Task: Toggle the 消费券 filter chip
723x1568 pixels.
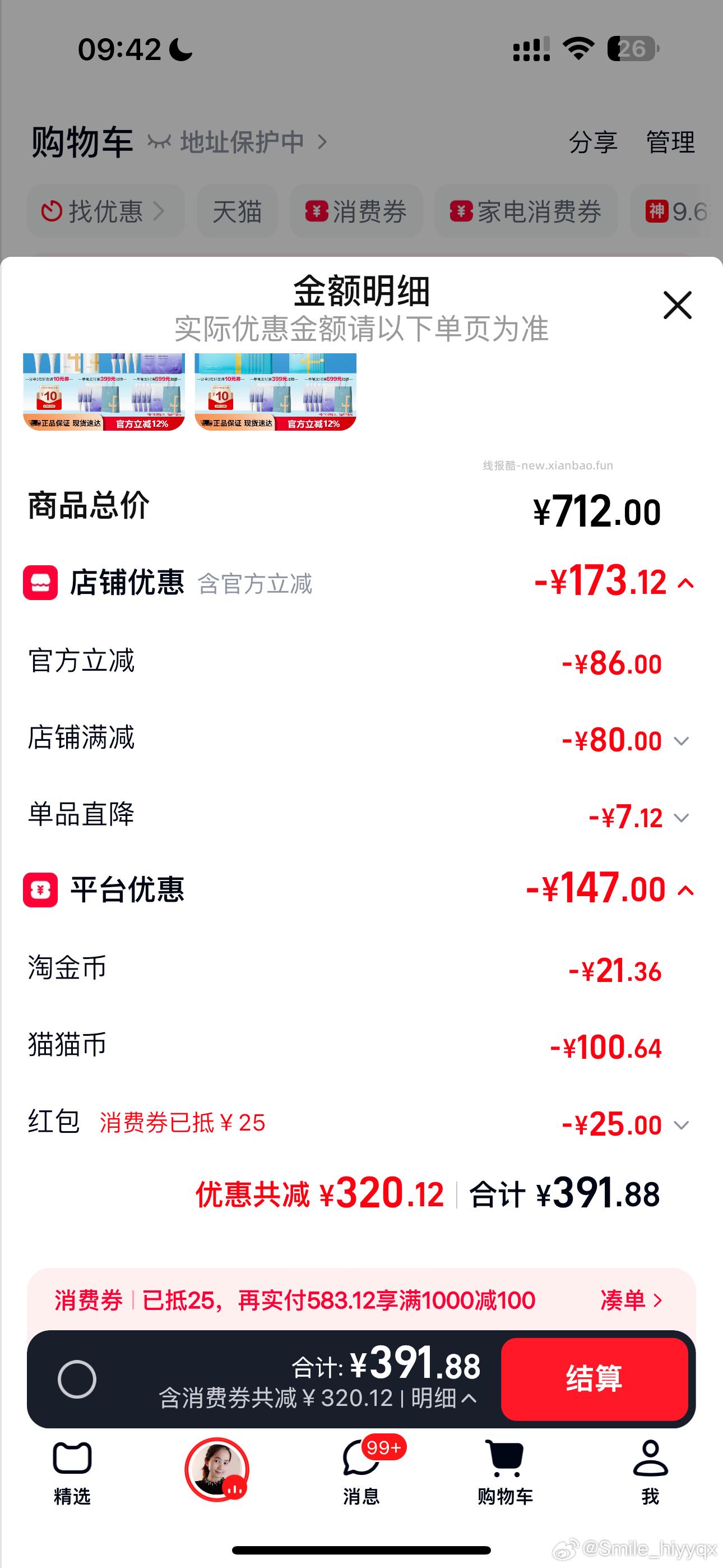Action: coord(355,211)
